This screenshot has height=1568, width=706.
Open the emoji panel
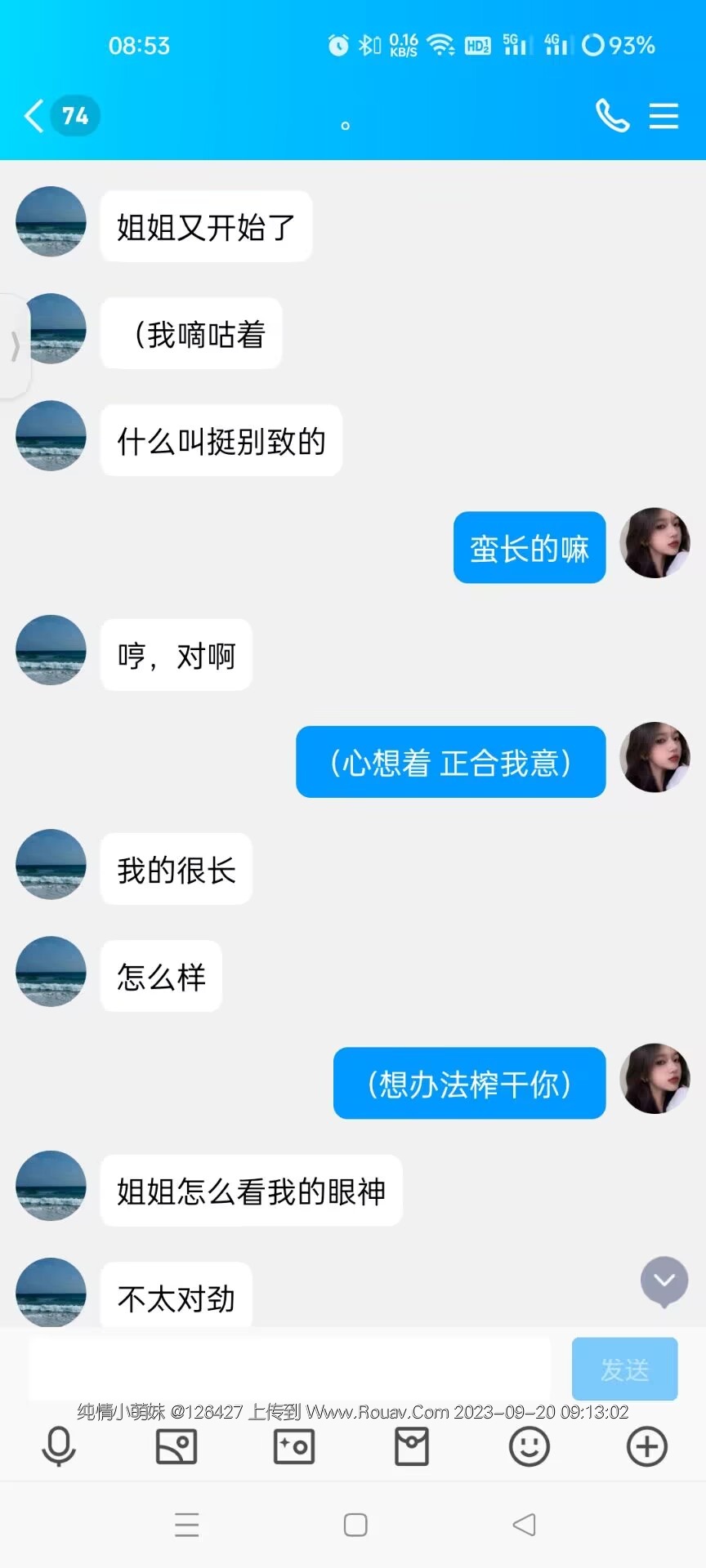tap(529, 1447)
